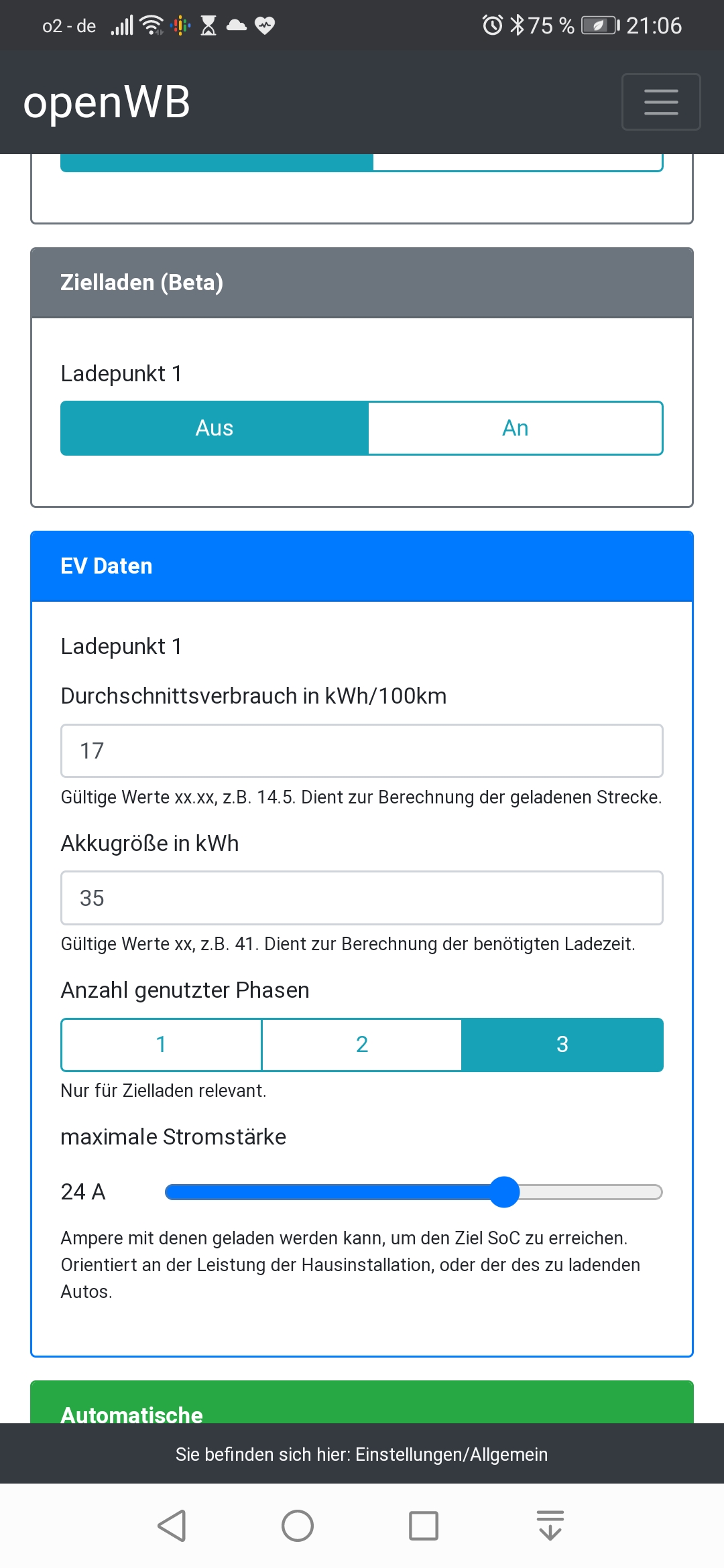Go to the home screen
724x1568 pixels.
click(298, 1526)
